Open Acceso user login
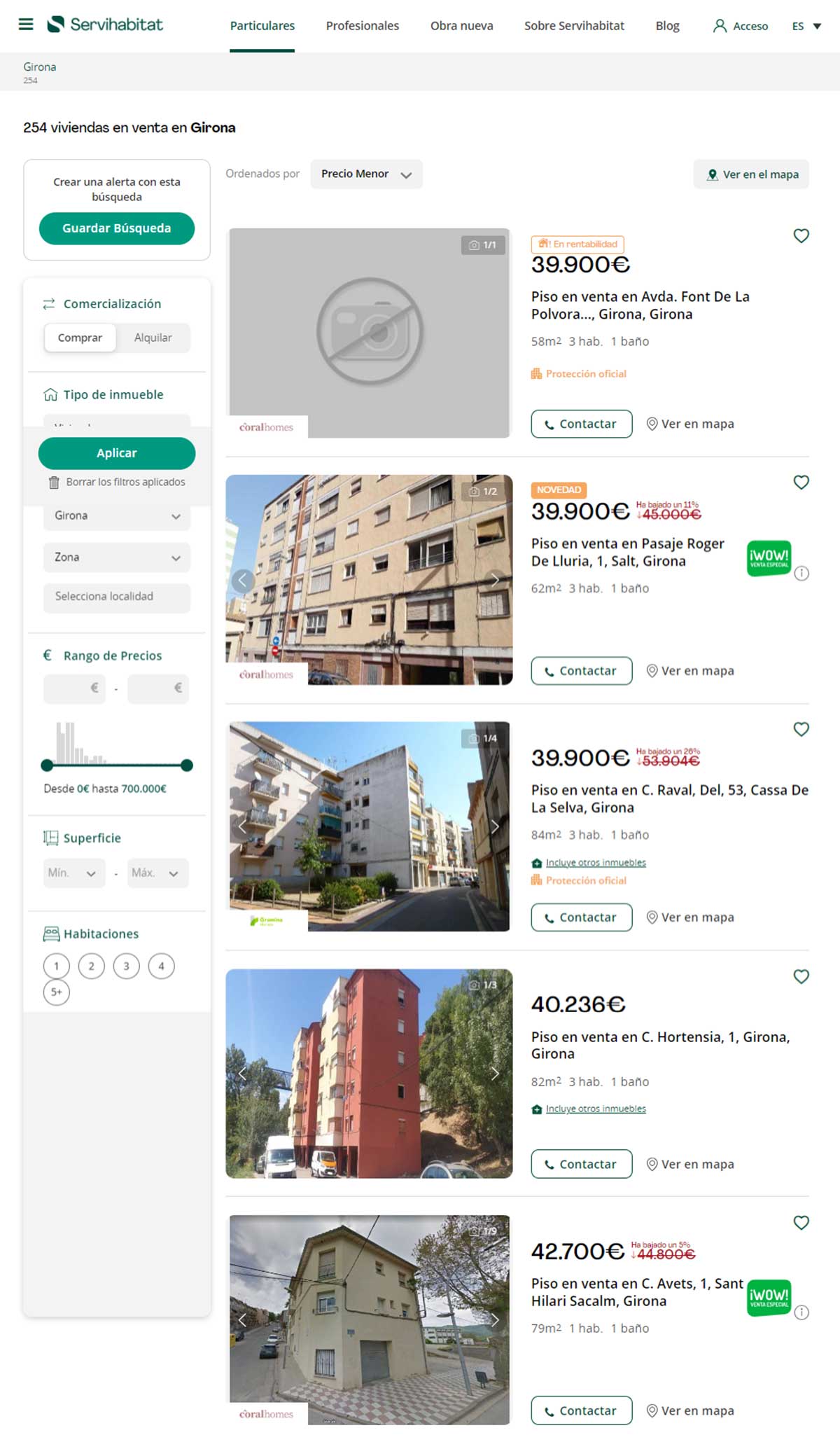The width and height of the screenshot is (840, 1435). click(741, 26)
